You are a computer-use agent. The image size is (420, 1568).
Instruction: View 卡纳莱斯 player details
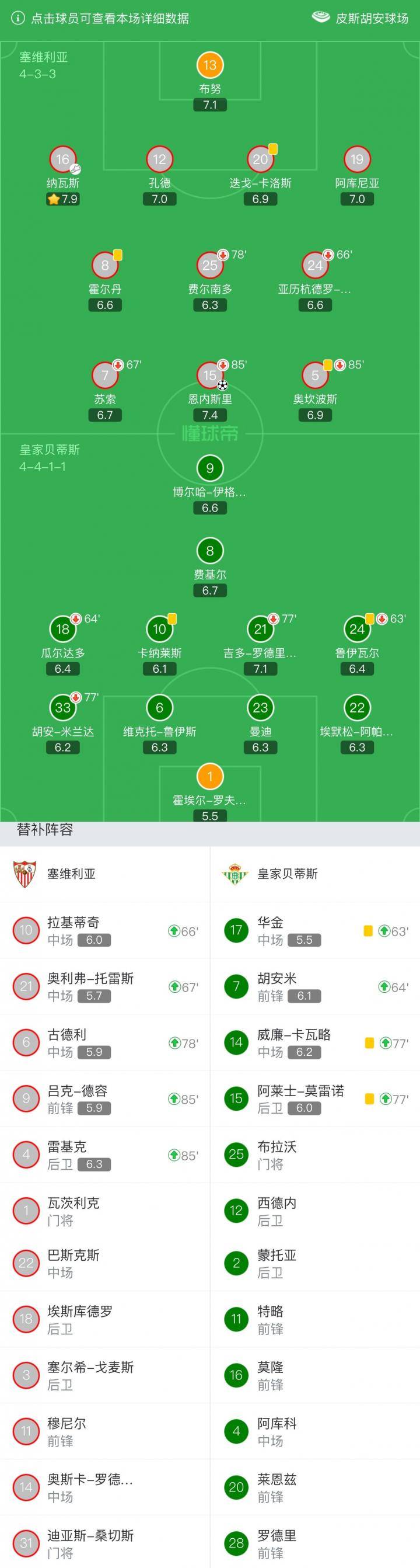click(159, 630)
